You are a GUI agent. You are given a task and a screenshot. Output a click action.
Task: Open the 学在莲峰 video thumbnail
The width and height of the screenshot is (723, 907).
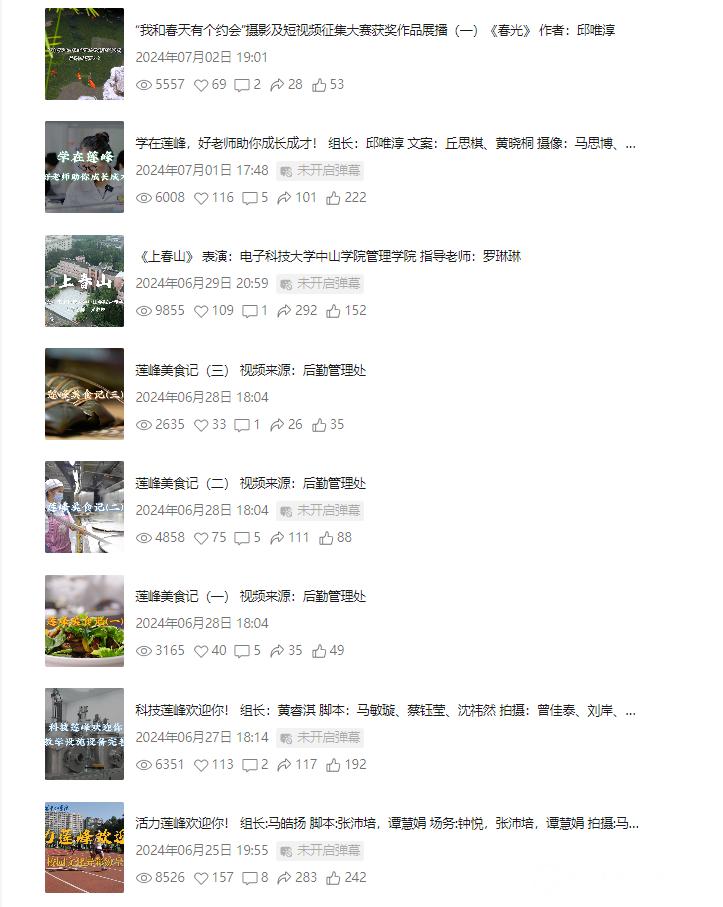(x=84, y=167)
